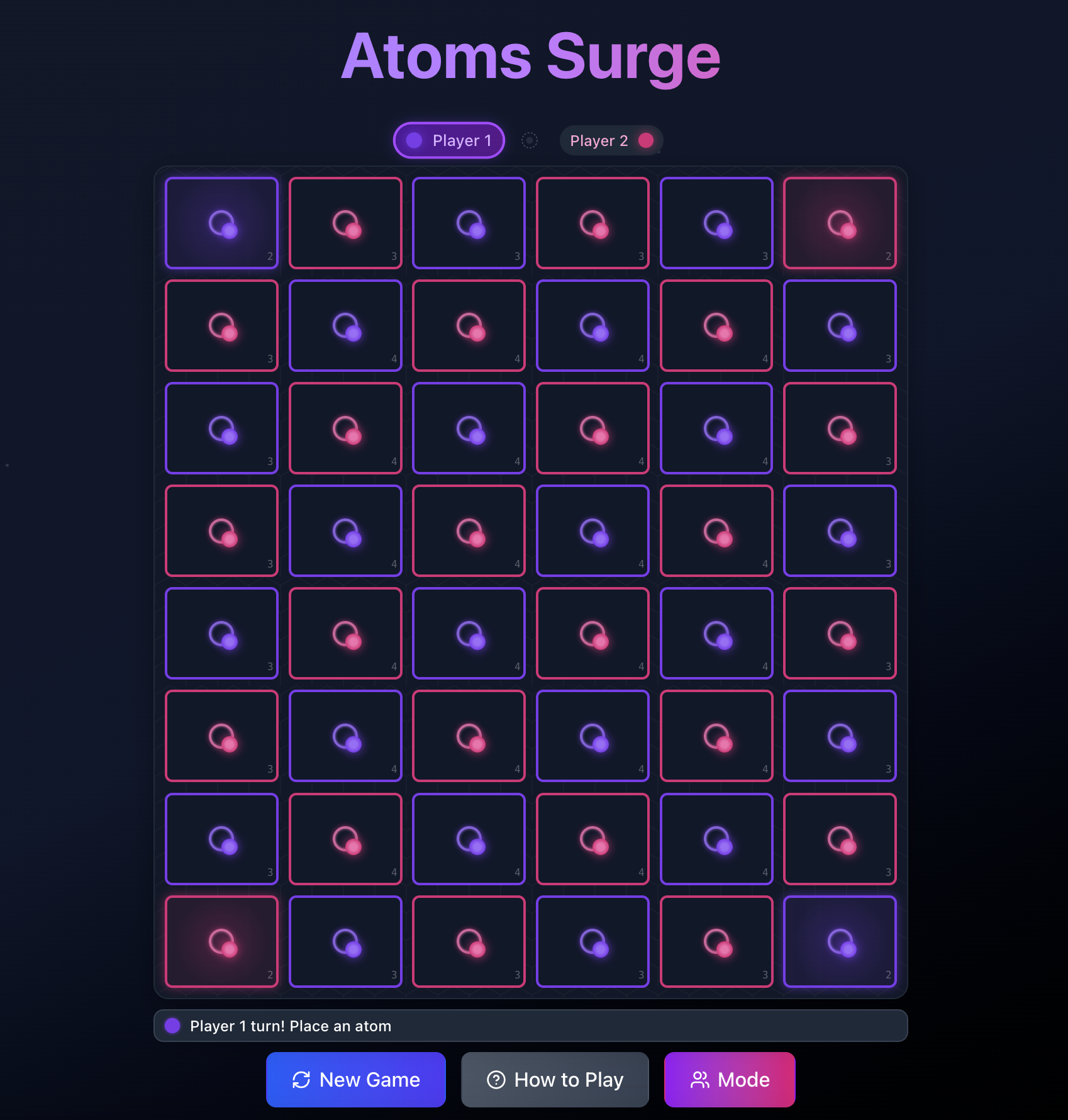Place atom in glowing purple top-left corner cell
The width and height of the screenshot is (1068, 1120).
click(x=221, y=223)
